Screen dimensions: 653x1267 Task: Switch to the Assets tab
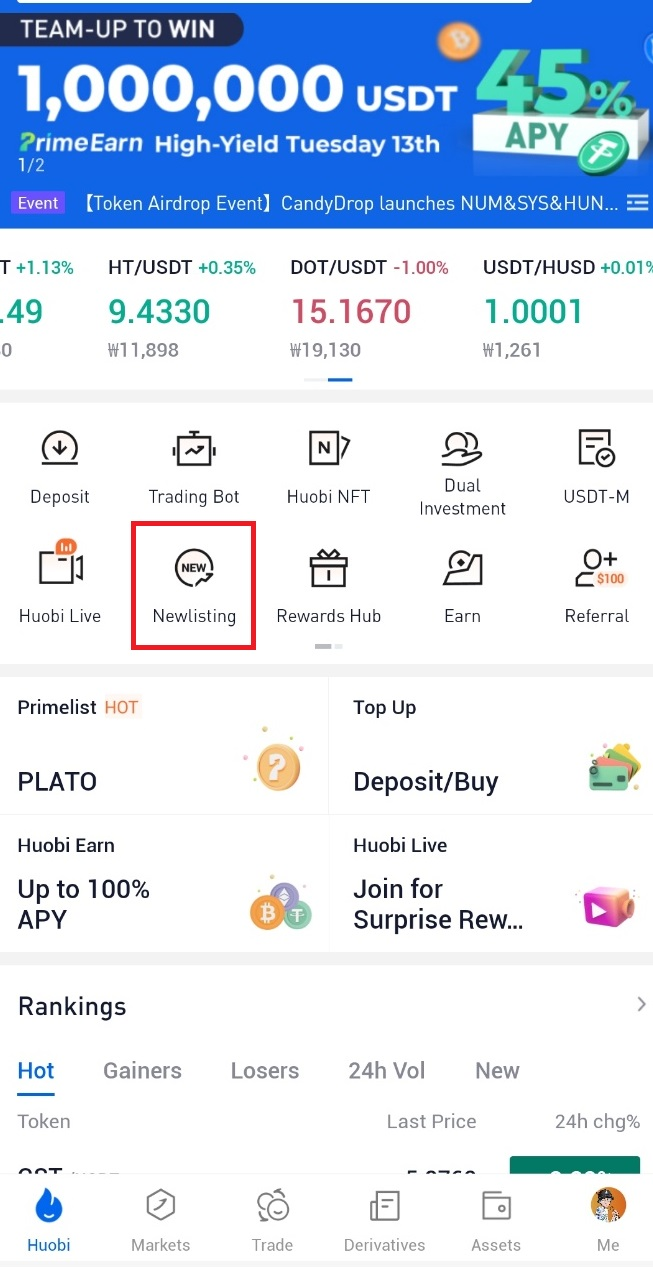(x=496, y=1221)
